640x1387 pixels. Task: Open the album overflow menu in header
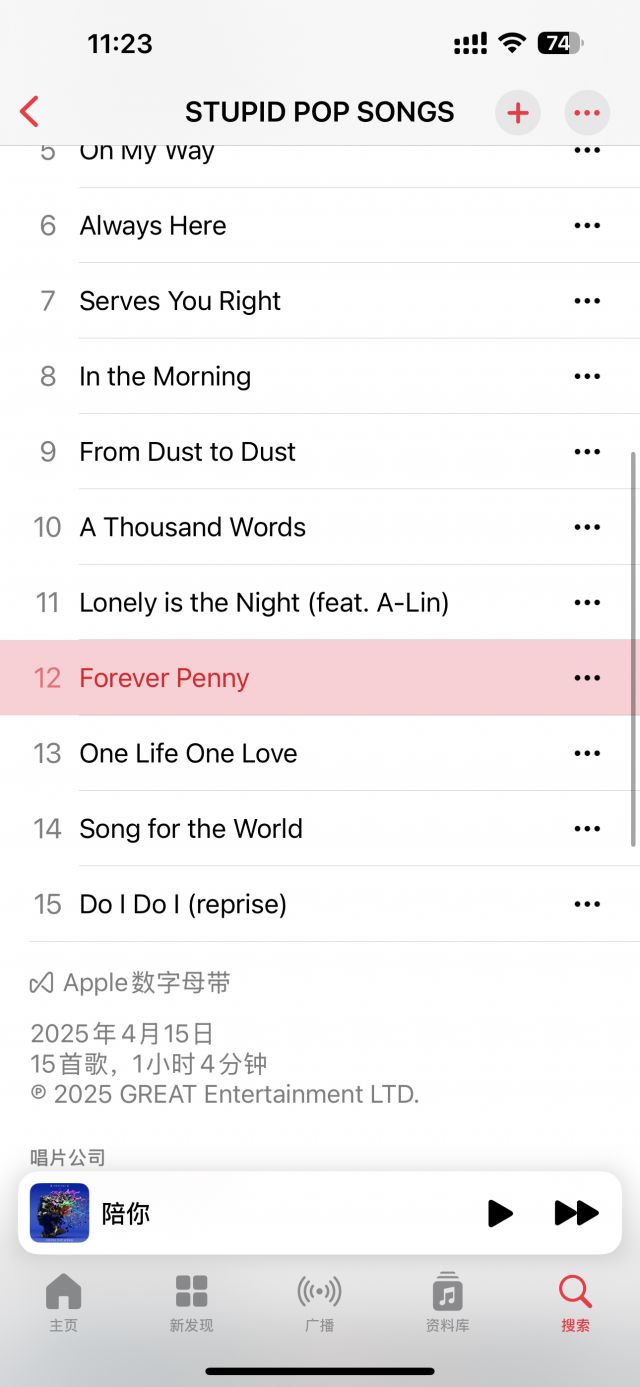(x=587, y=113)
